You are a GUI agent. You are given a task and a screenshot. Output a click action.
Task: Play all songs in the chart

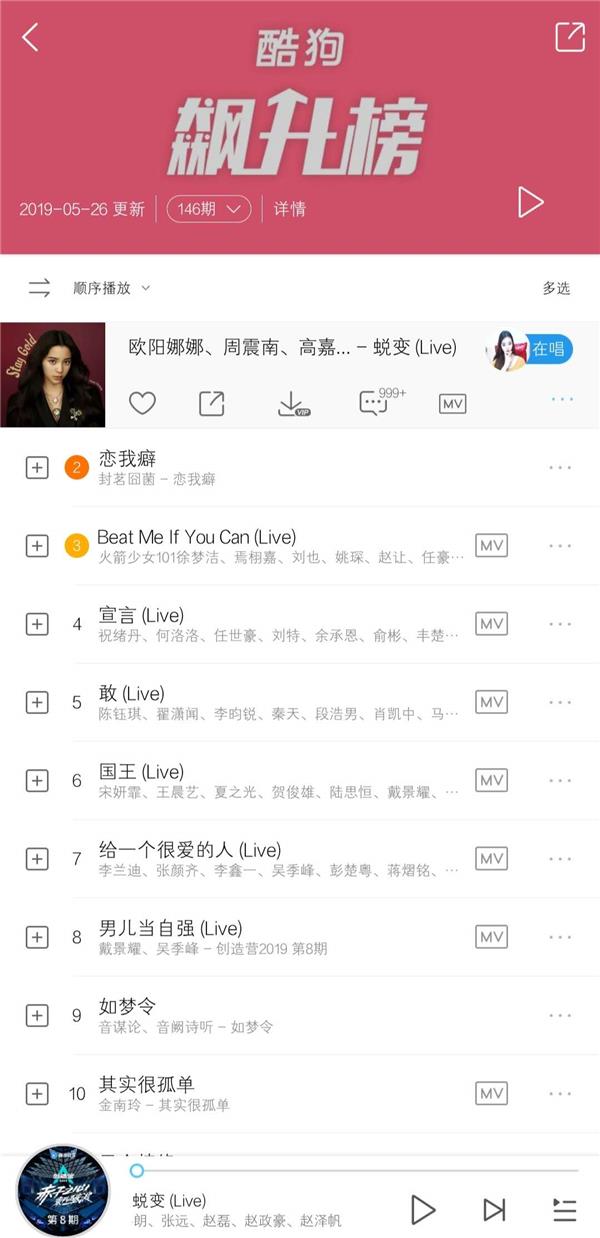pyautogui.click(x=530, y=203)
